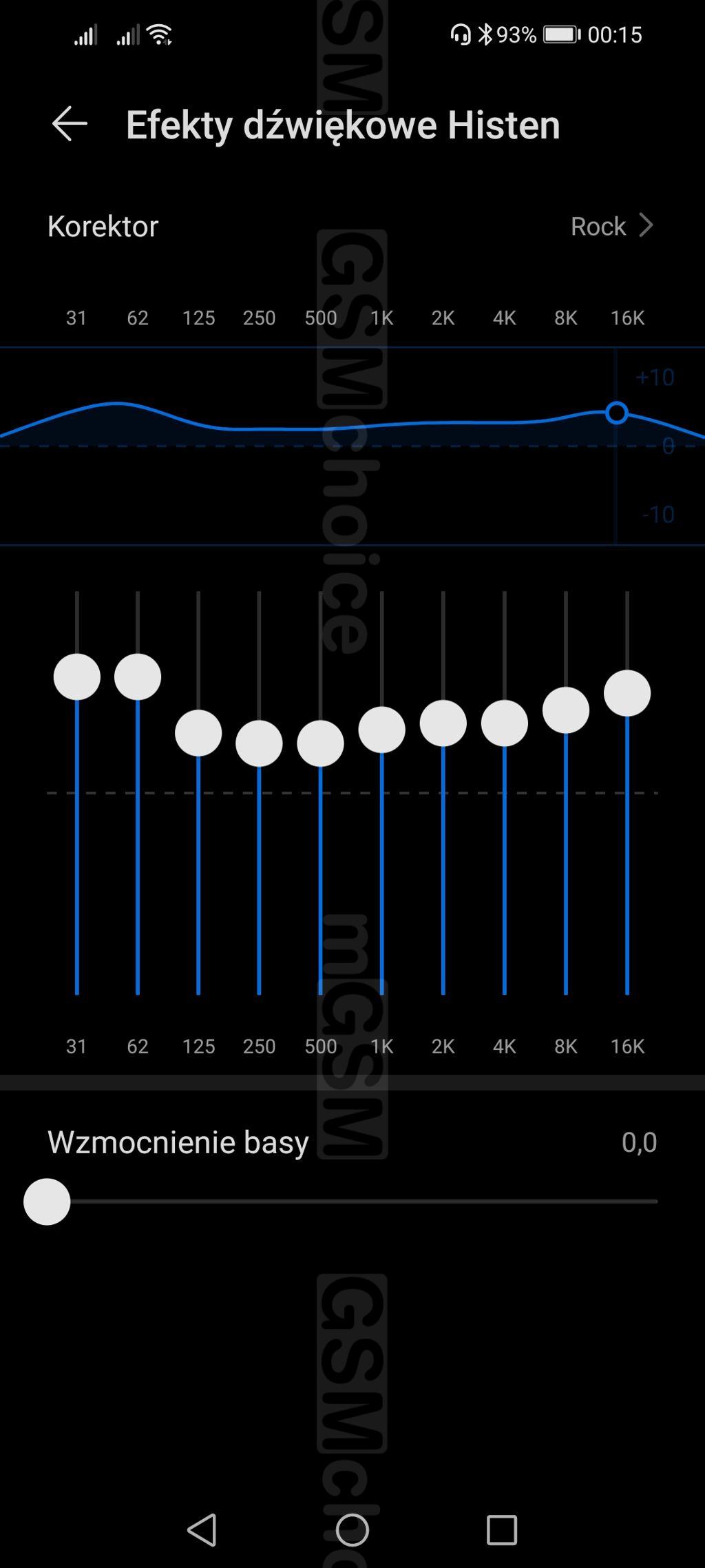The height and width of the screenshot is (1568, 705).
Task: Open the recent apps view
Action: click(501, 1530)
